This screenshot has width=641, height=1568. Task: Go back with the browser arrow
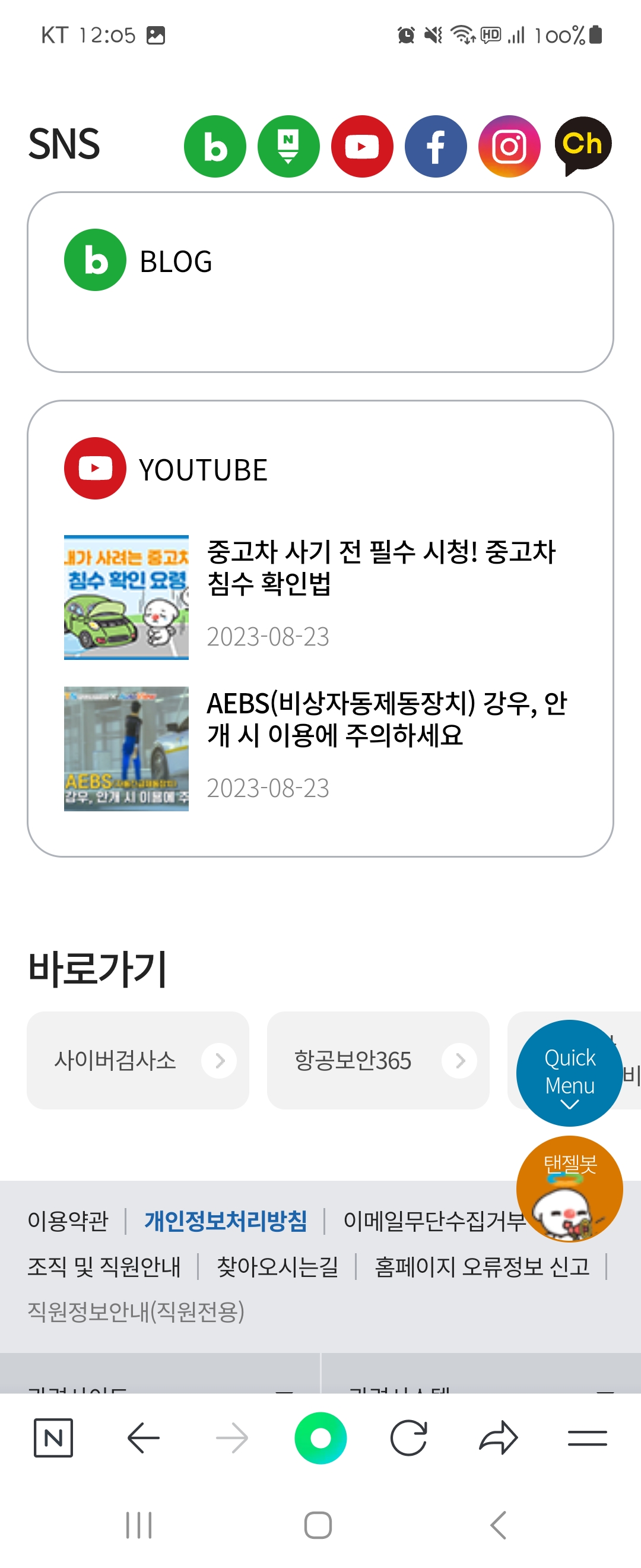click(144, 1438)
